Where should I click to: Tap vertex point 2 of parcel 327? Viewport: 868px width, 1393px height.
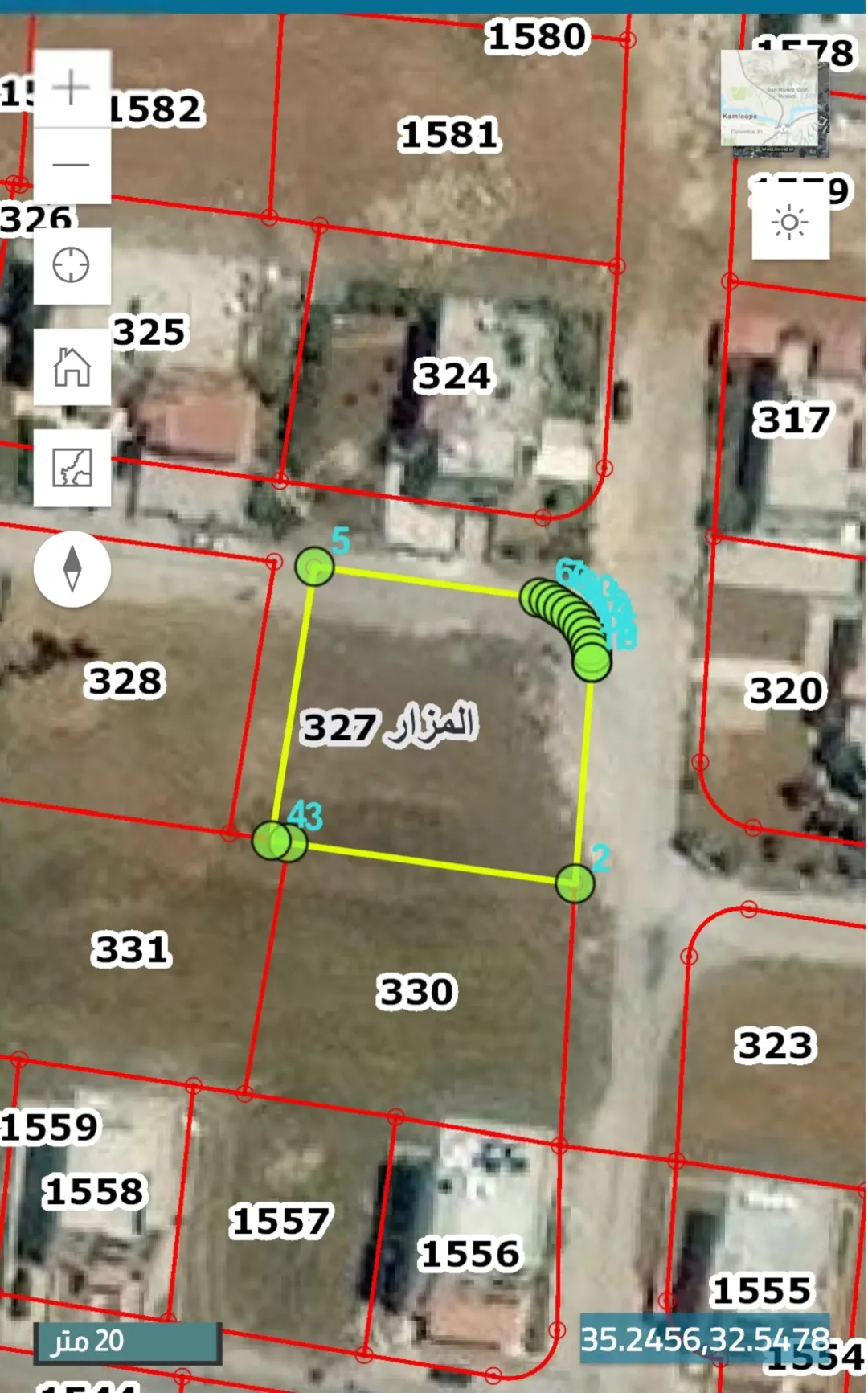pyautogui.click(x=575, y=883)
